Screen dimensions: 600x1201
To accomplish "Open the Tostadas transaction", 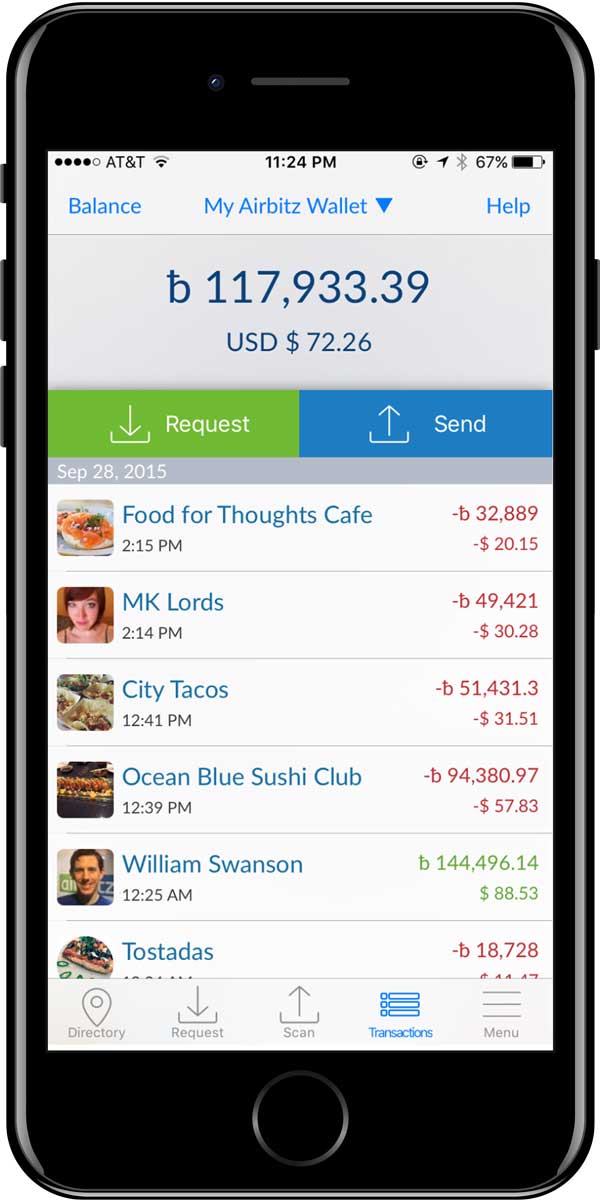I will pyautogui.click(x=300, y=953).
